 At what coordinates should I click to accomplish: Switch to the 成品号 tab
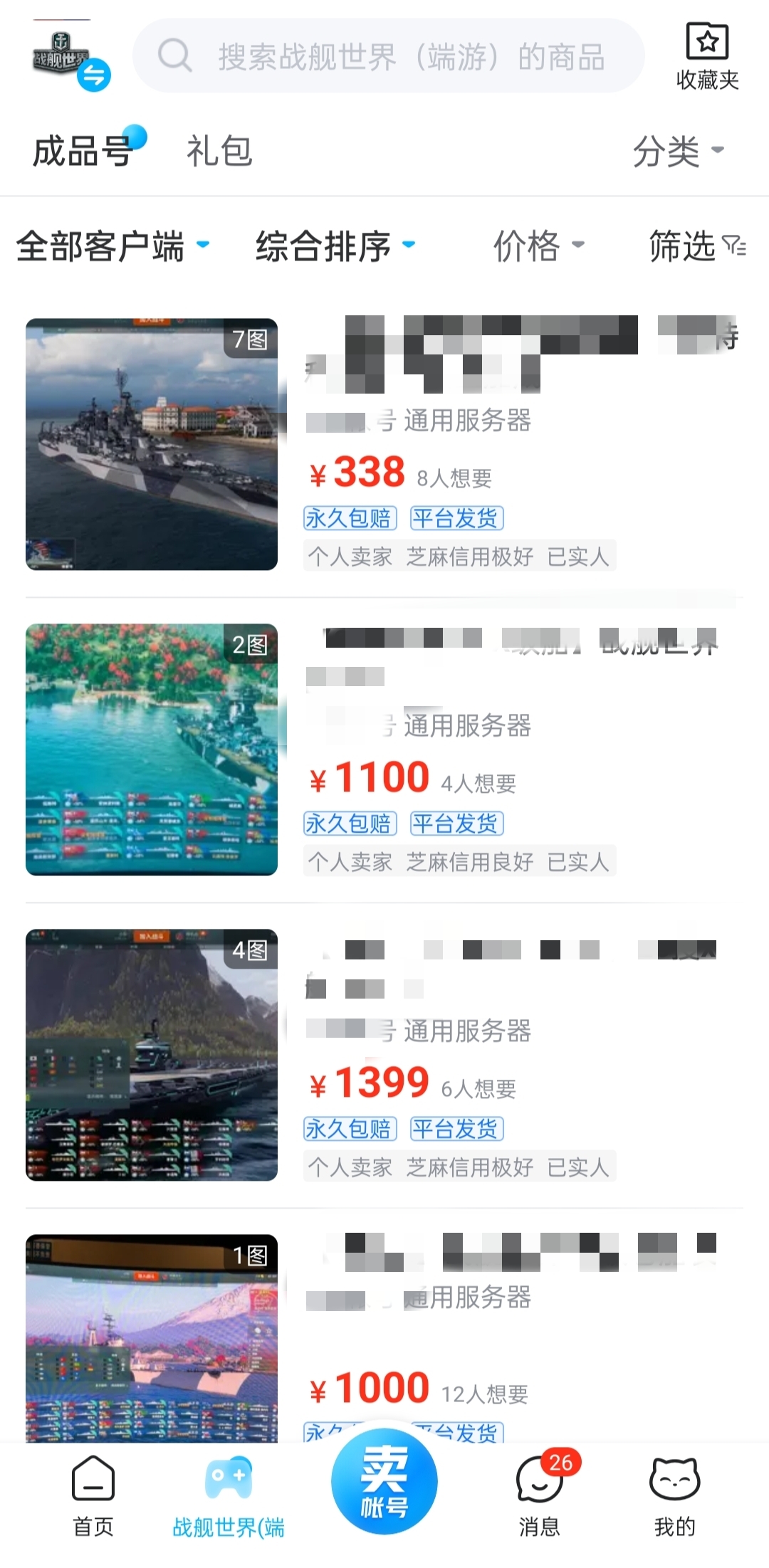[83, 151]
